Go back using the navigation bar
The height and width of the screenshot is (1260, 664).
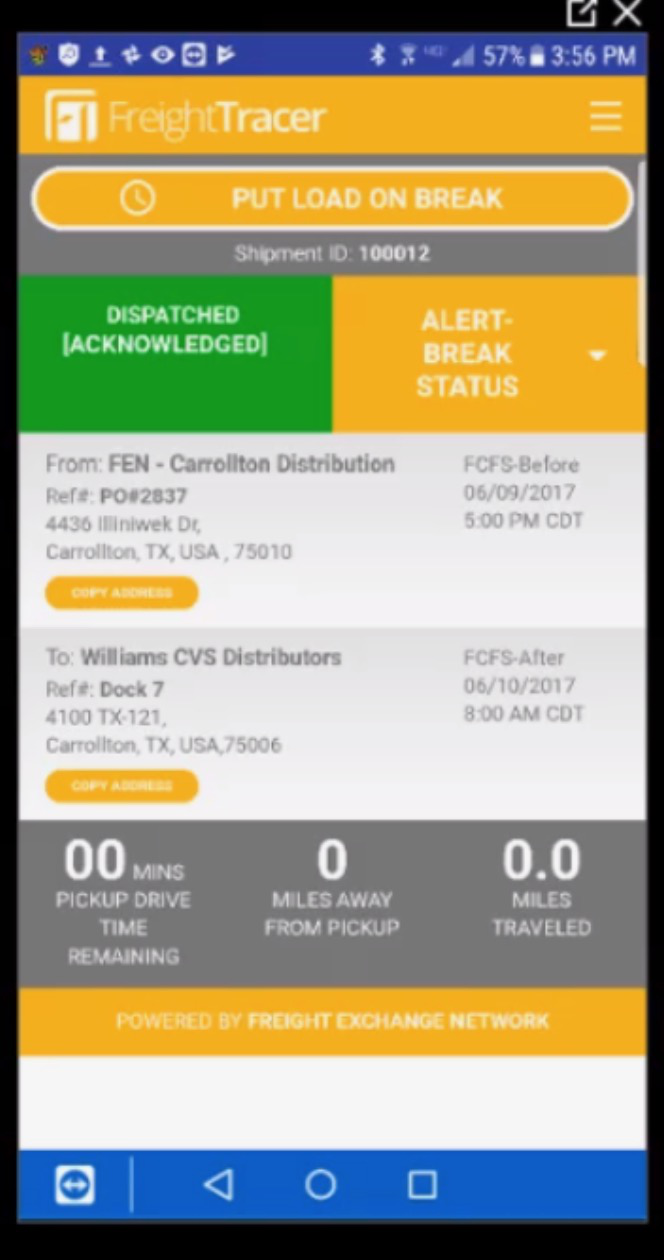click(218, 1185)
